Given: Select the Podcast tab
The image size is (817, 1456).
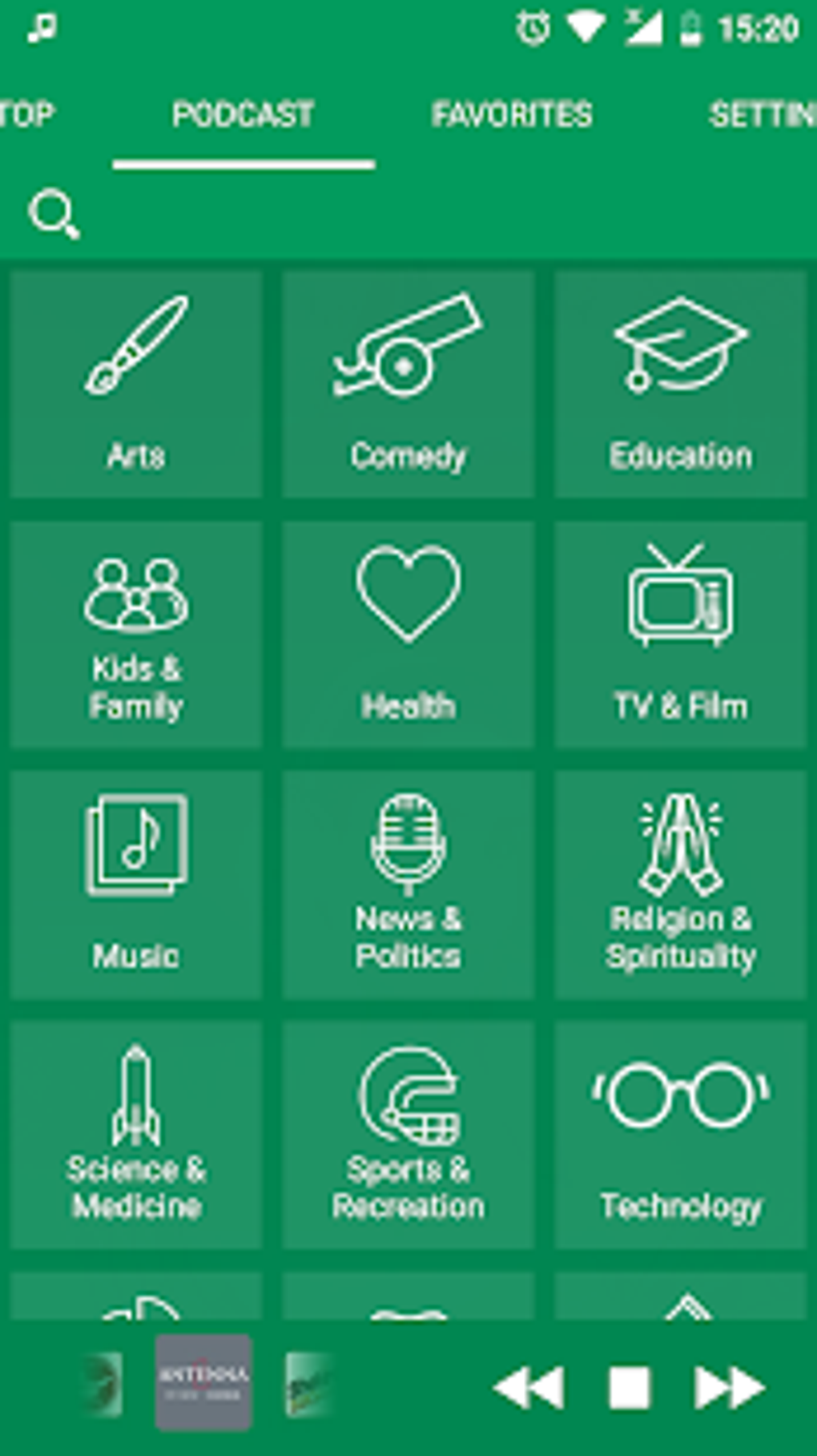Looking at the screenshot, I should pyautogui.click(x=243, y=115).
